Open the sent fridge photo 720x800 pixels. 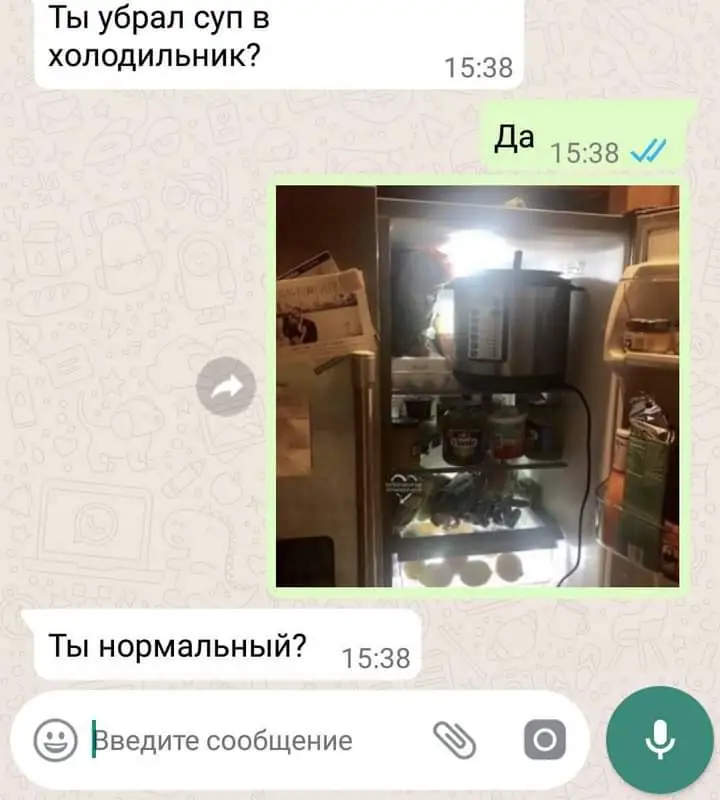coord(477,385)
